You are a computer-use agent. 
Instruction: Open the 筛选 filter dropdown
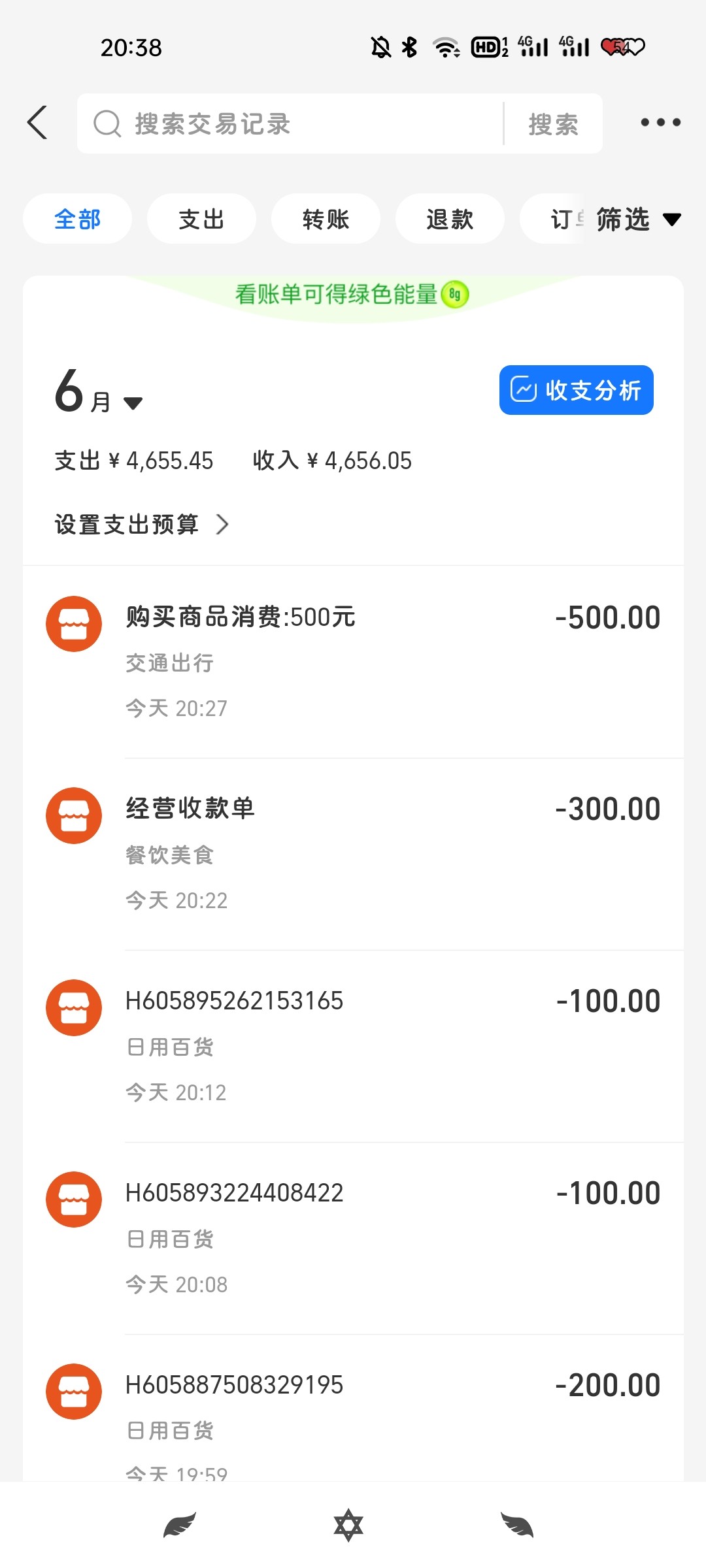pyautogui.click(x=638, y=220)
